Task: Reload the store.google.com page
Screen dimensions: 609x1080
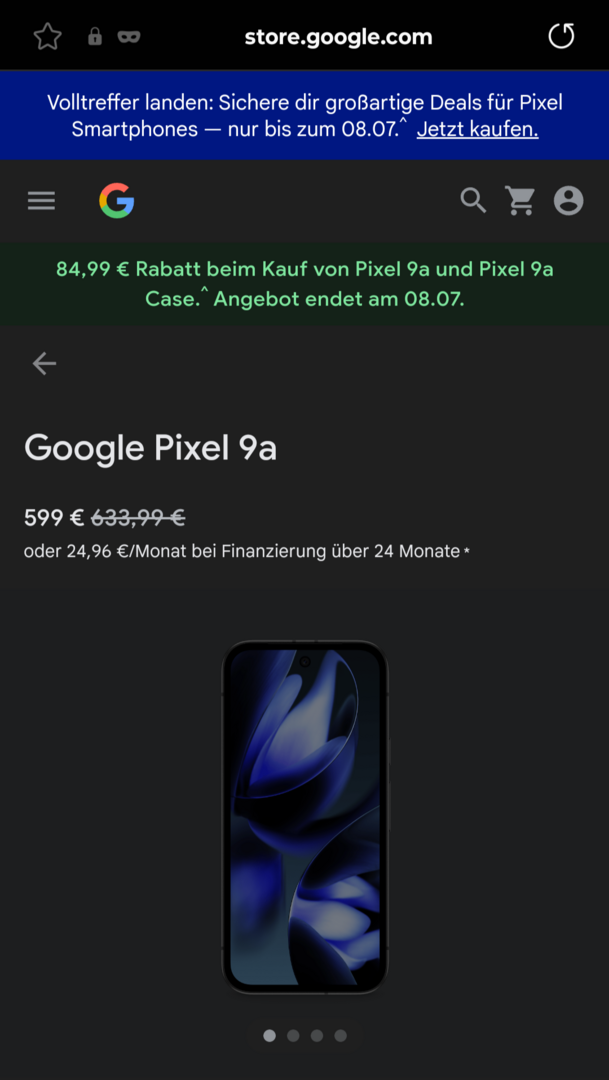Action: click(562, 37)
